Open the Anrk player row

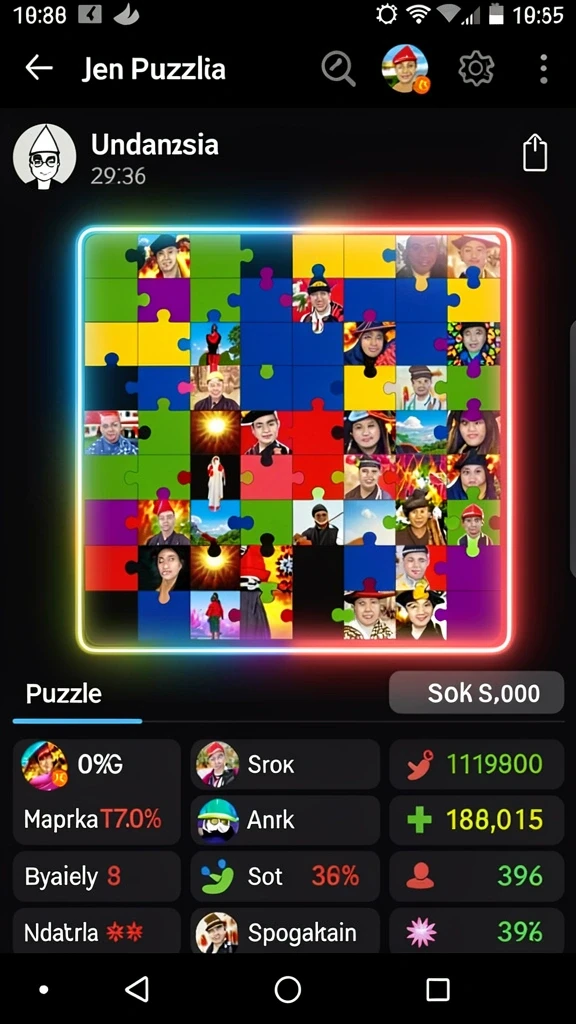click(x=285, y=820)
